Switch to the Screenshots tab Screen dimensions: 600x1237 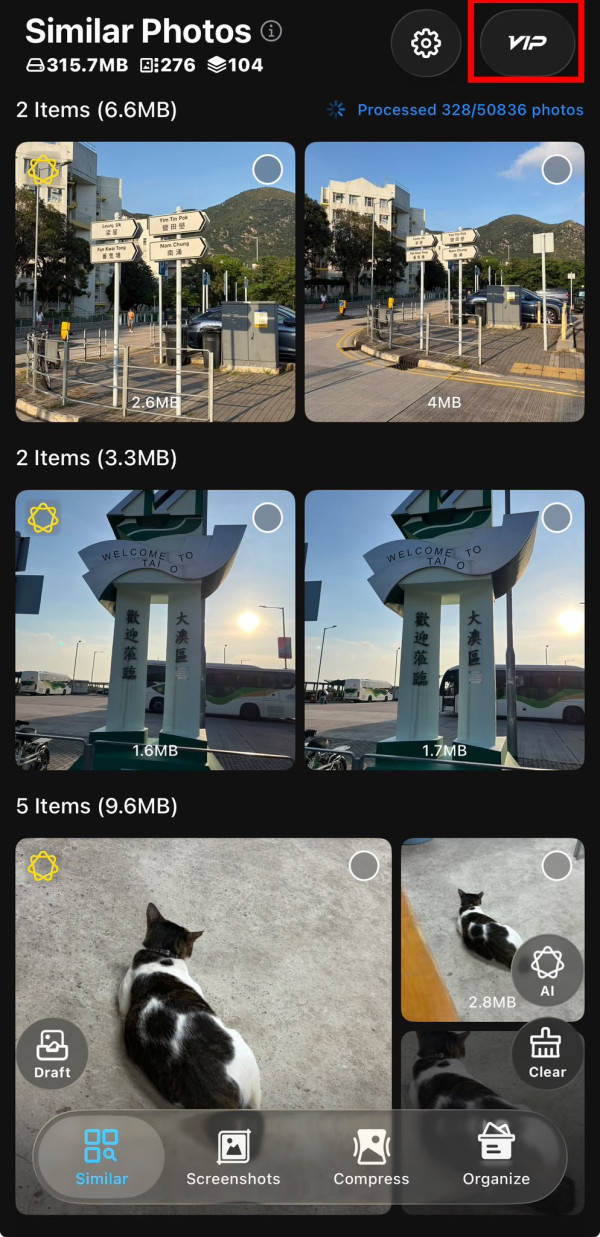(x=233, y=1158)
